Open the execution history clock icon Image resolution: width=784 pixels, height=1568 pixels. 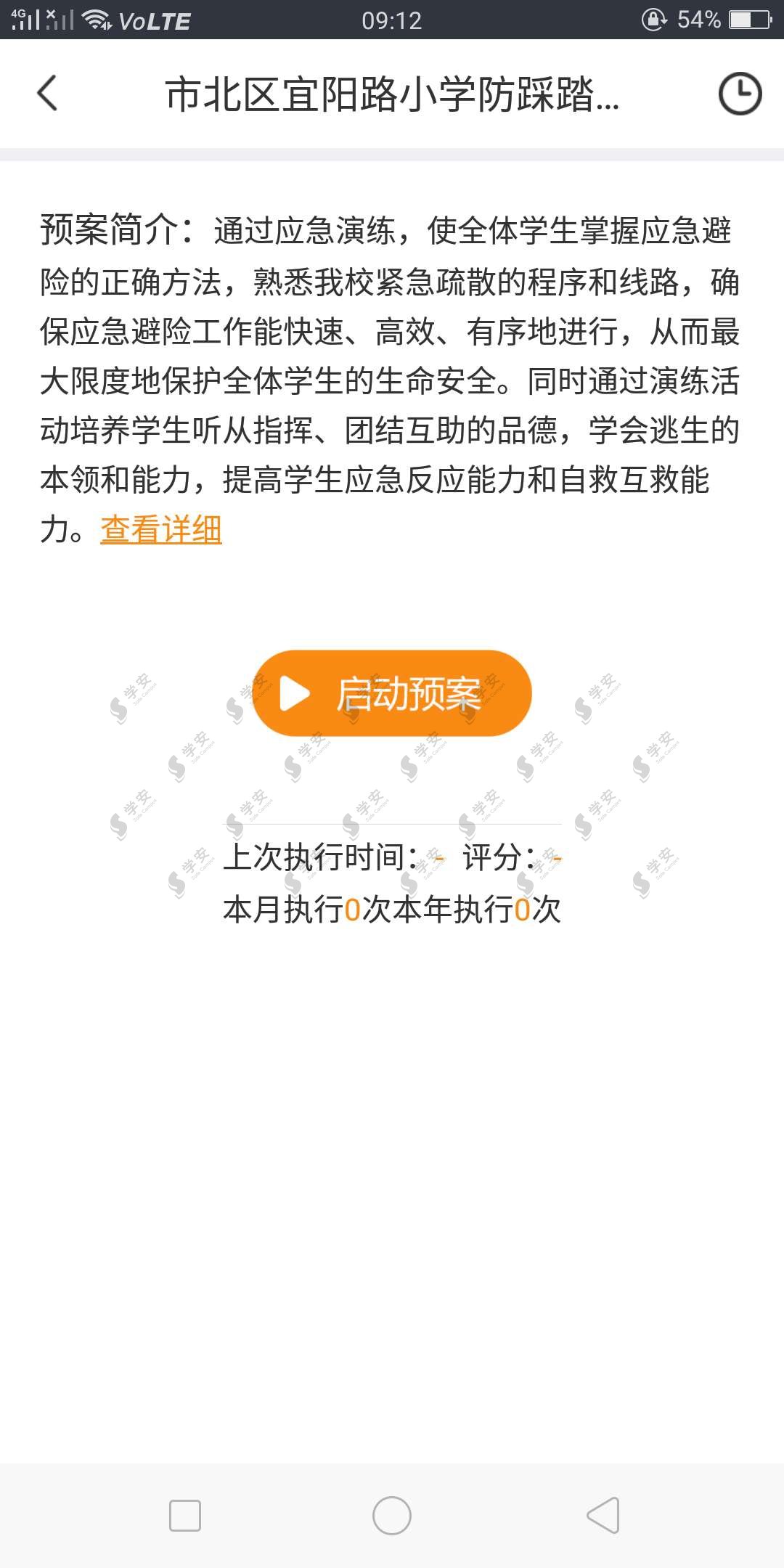pos(740,94)
